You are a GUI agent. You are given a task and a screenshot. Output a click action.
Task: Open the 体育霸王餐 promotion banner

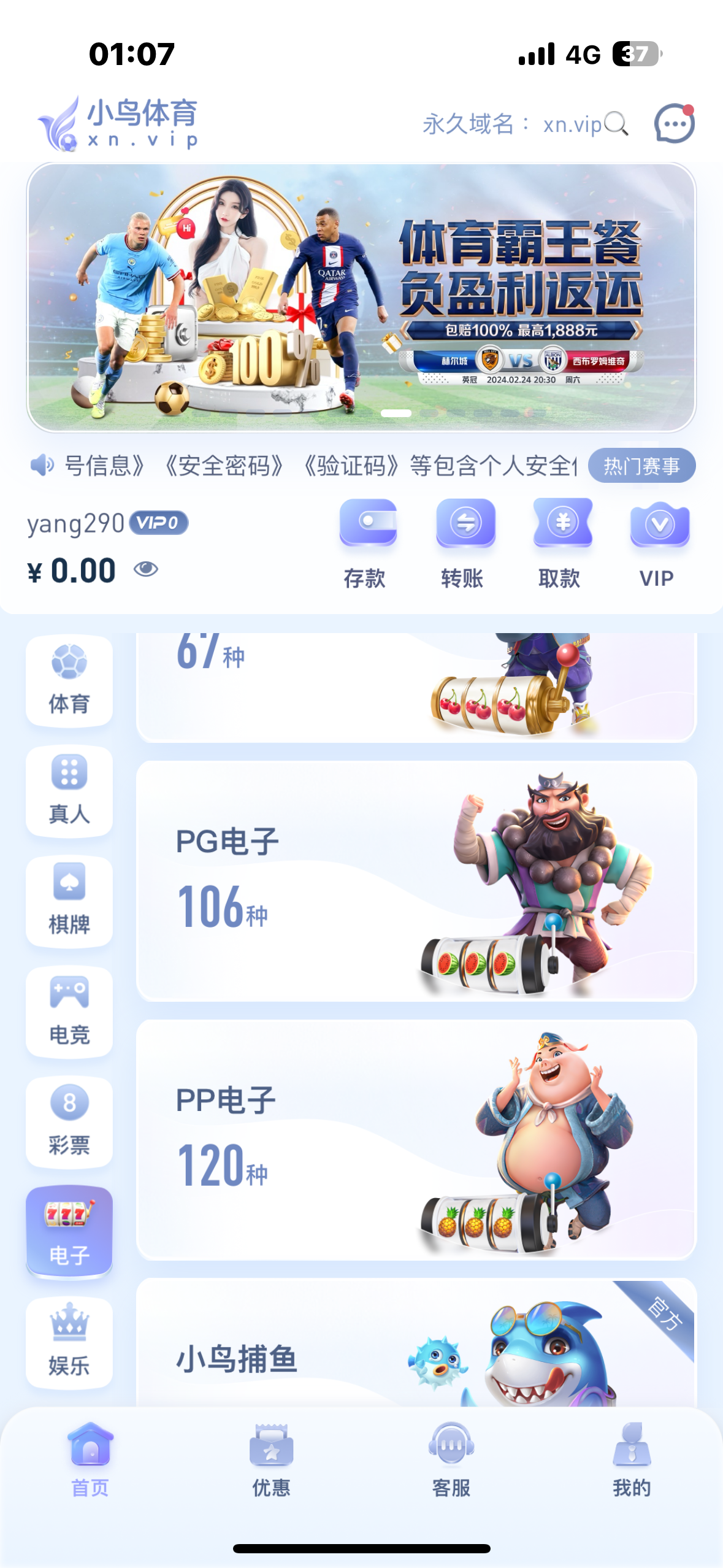coord(361,298)
